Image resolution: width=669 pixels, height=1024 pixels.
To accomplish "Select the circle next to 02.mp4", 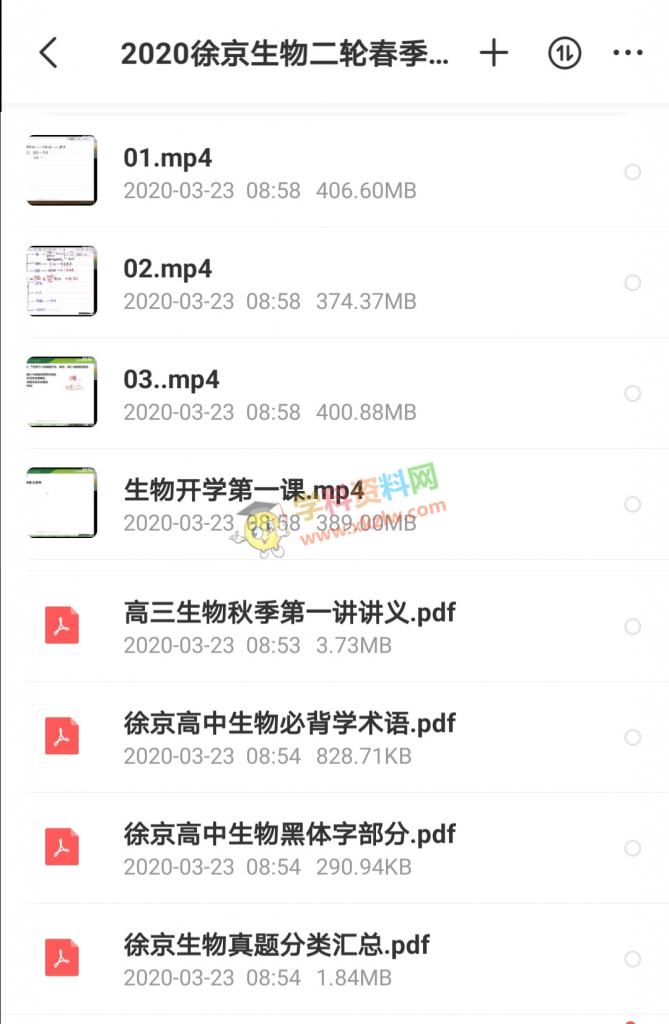I will 632,283.
